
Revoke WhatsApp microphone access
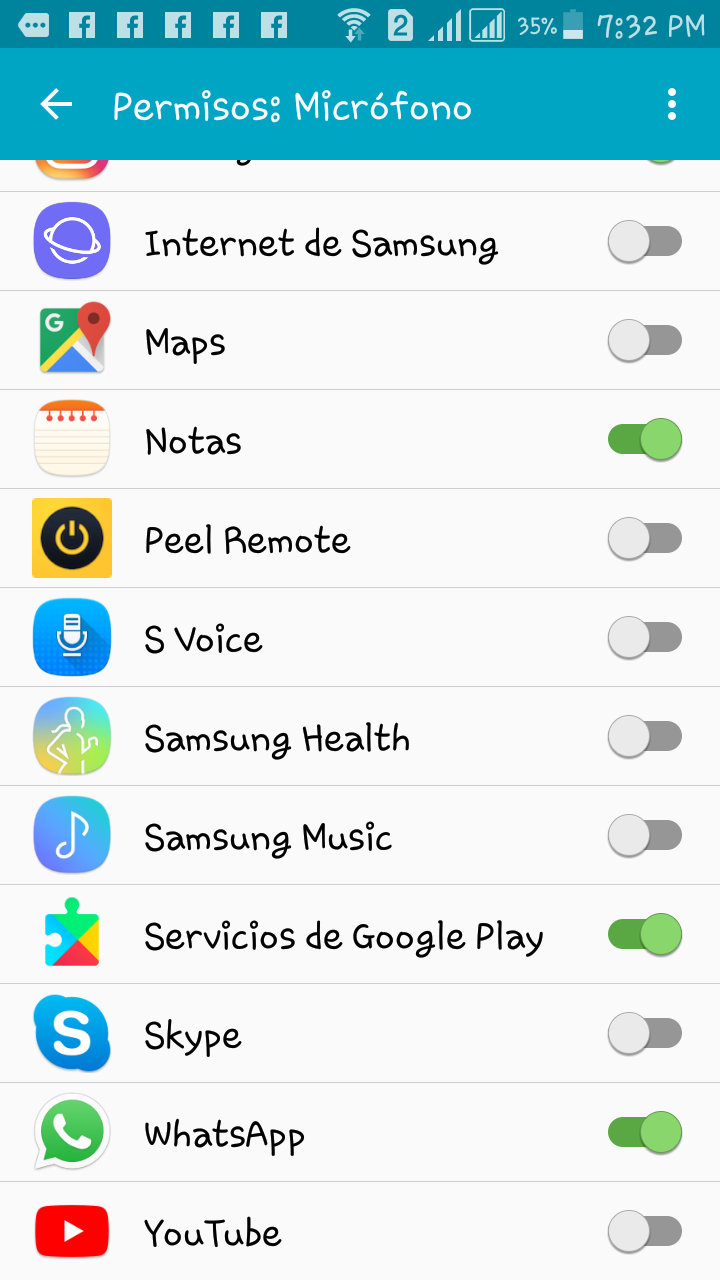click(x=645, y=1133)
